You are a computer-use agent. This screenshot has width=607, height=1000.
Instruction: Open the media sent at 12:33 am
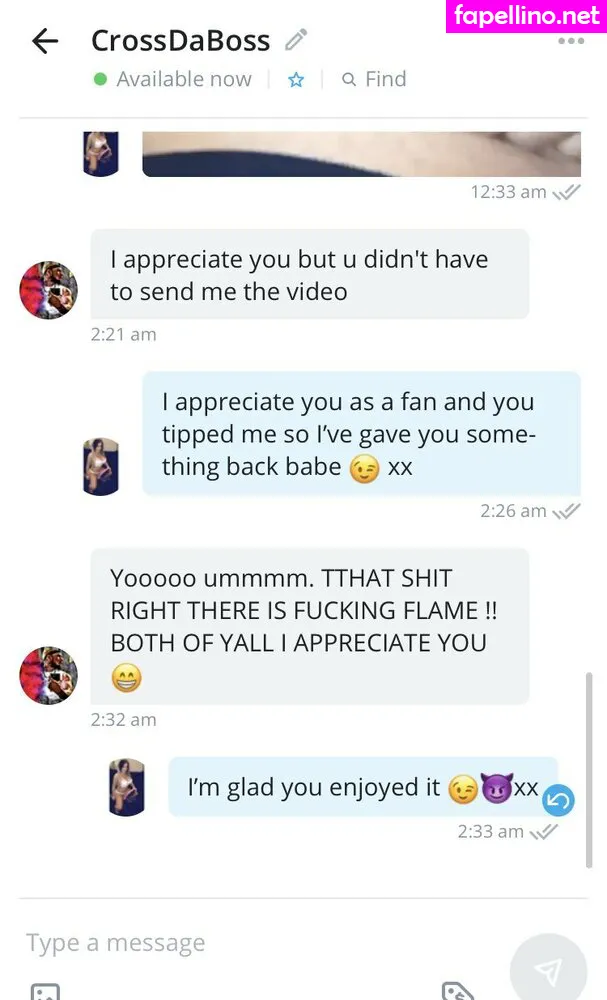coord(361,154)
